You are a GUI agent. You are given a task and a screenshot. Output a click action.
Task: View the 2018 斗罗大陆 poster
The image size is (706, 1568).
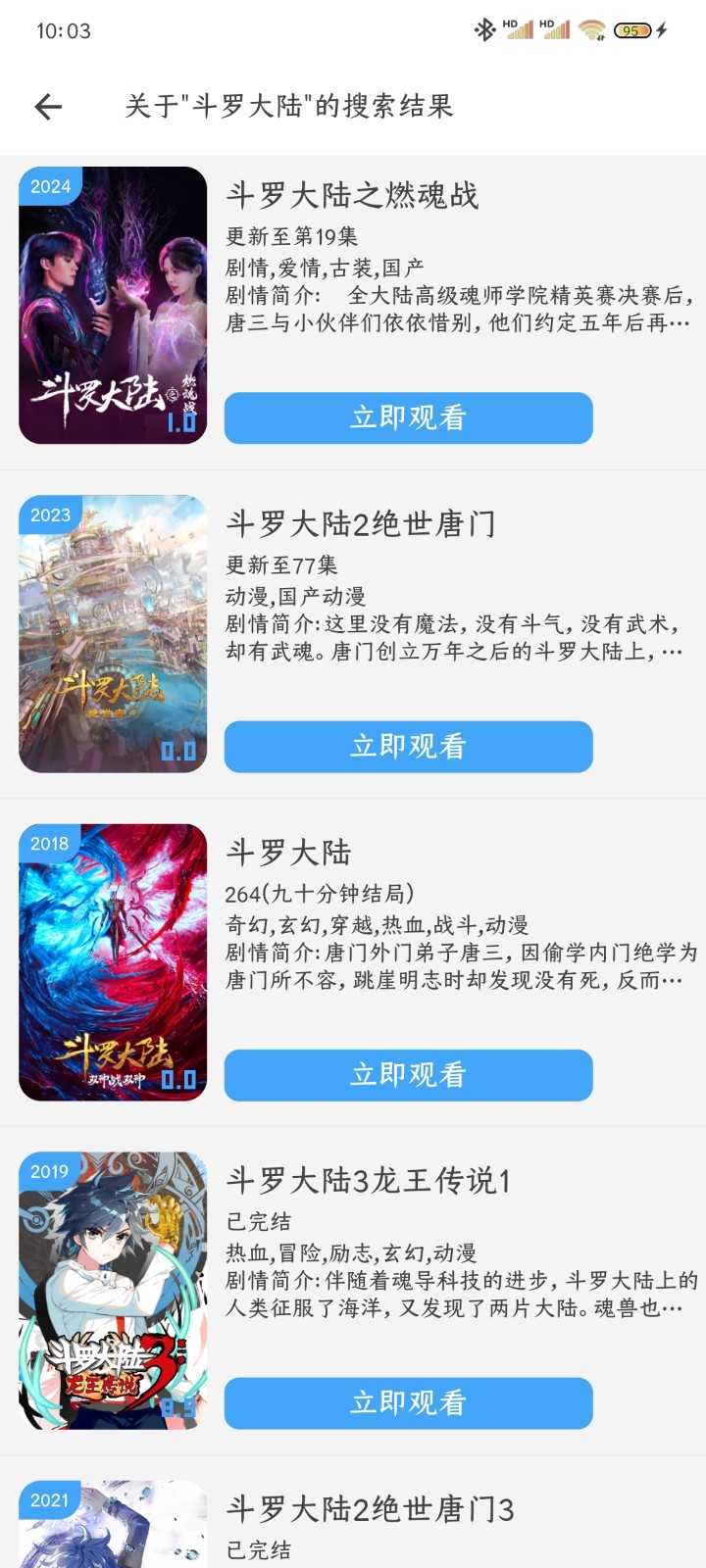pos(113,962)
